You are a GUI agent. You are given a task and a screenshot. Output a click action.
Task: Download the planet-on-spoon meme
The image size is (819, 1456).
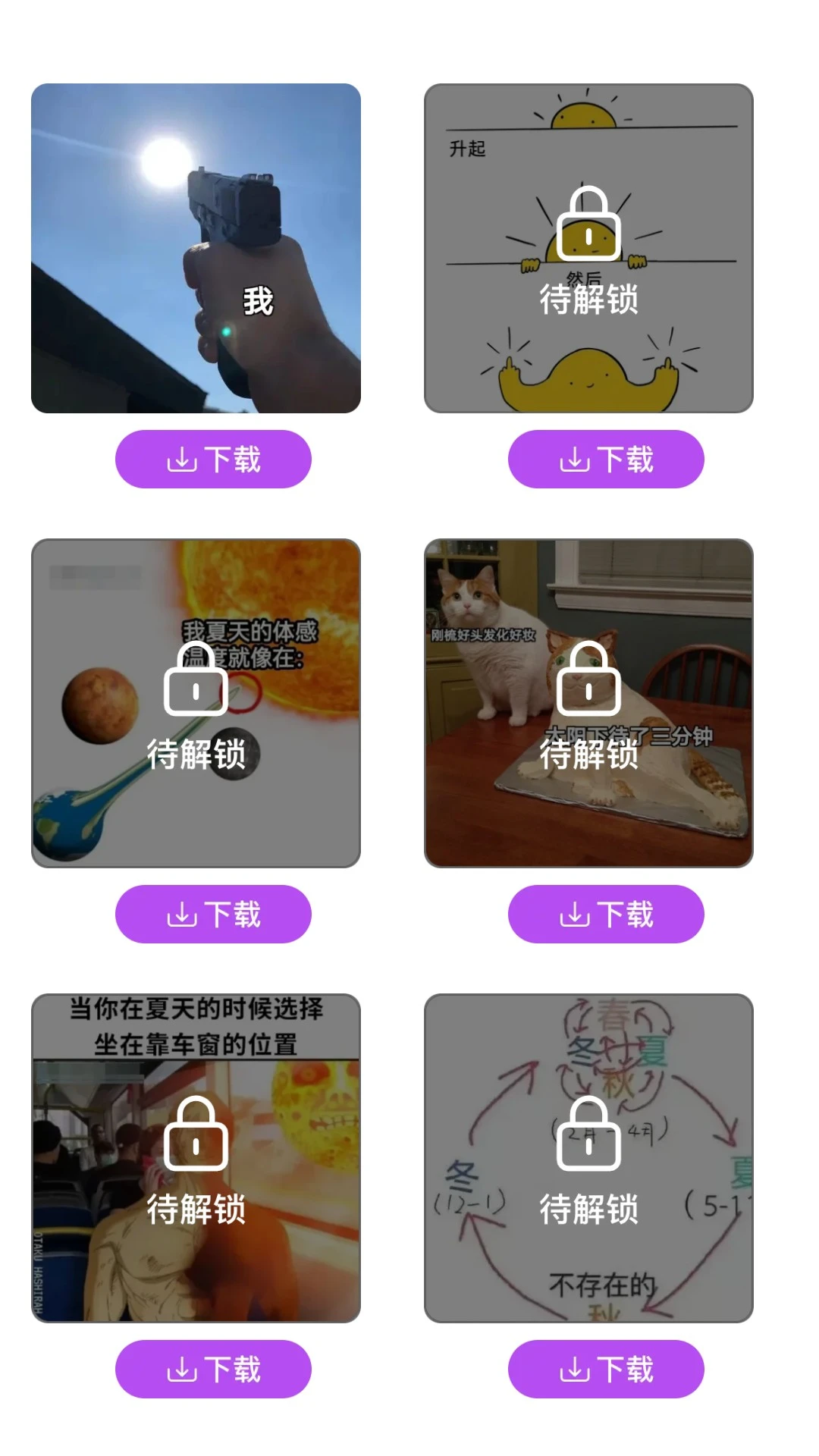[x=213, y=915]
